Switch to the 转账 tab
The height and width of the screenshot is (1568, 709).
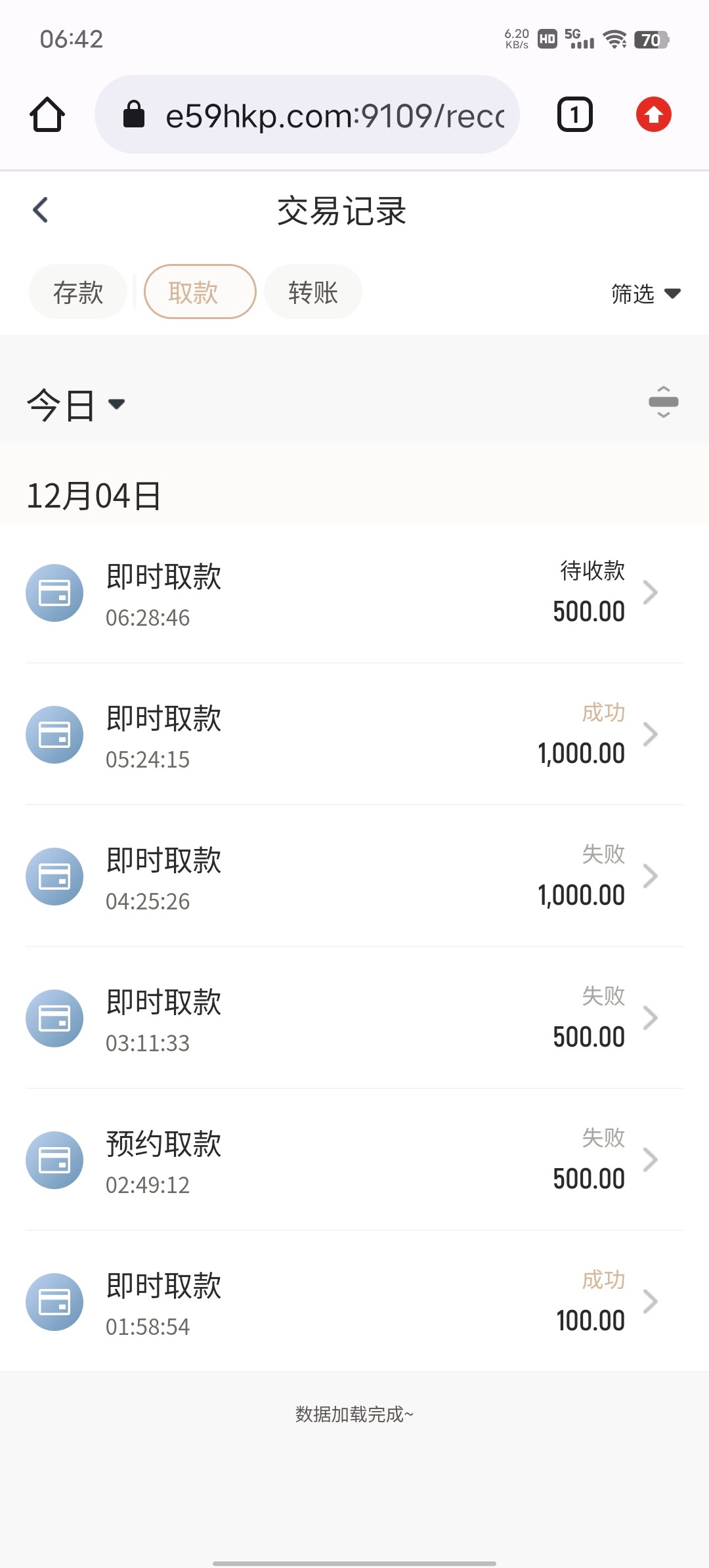coord(313,292)
